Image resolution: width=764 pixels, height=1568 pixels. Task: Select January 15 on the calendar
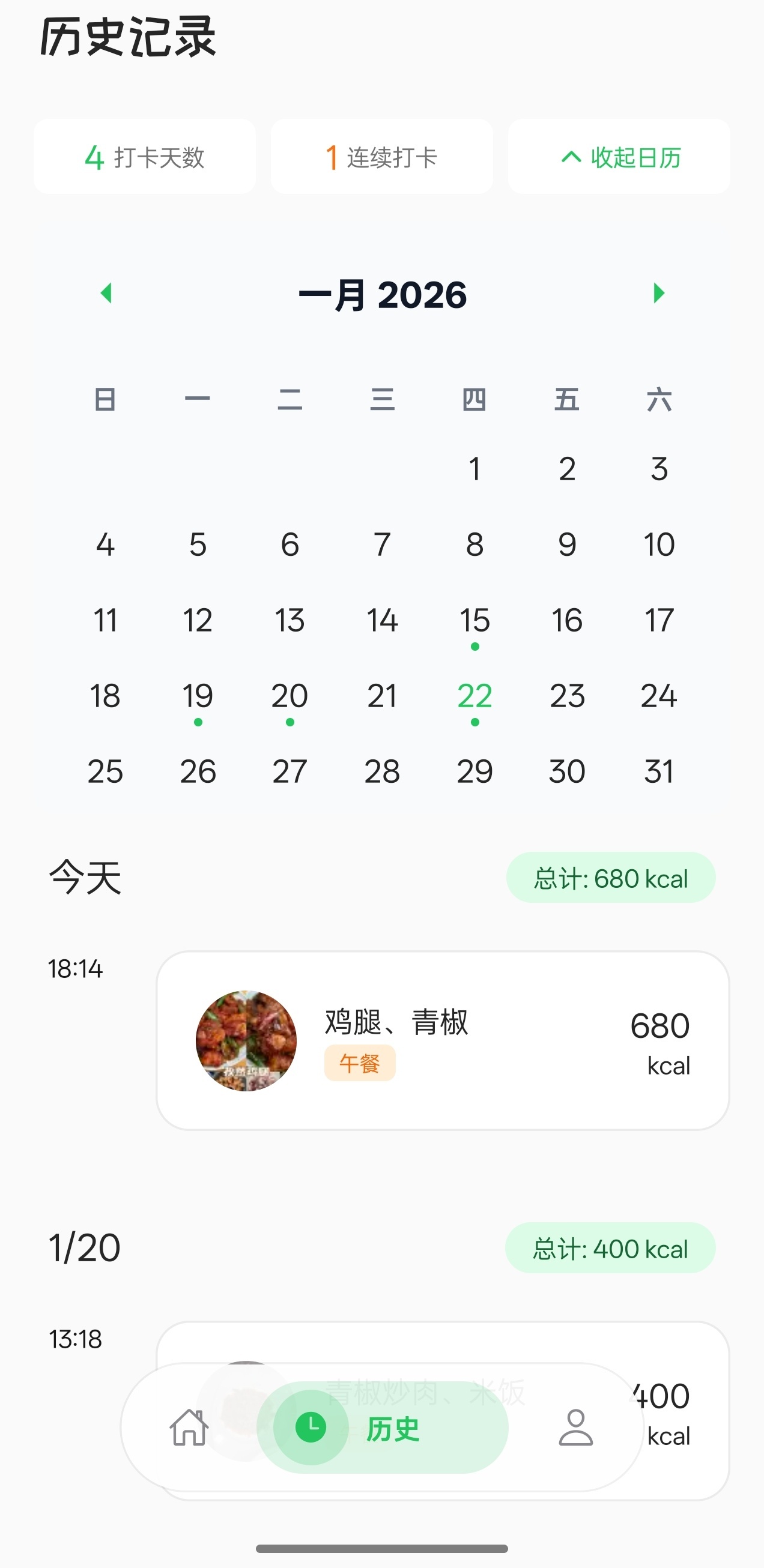coord(475,620)
